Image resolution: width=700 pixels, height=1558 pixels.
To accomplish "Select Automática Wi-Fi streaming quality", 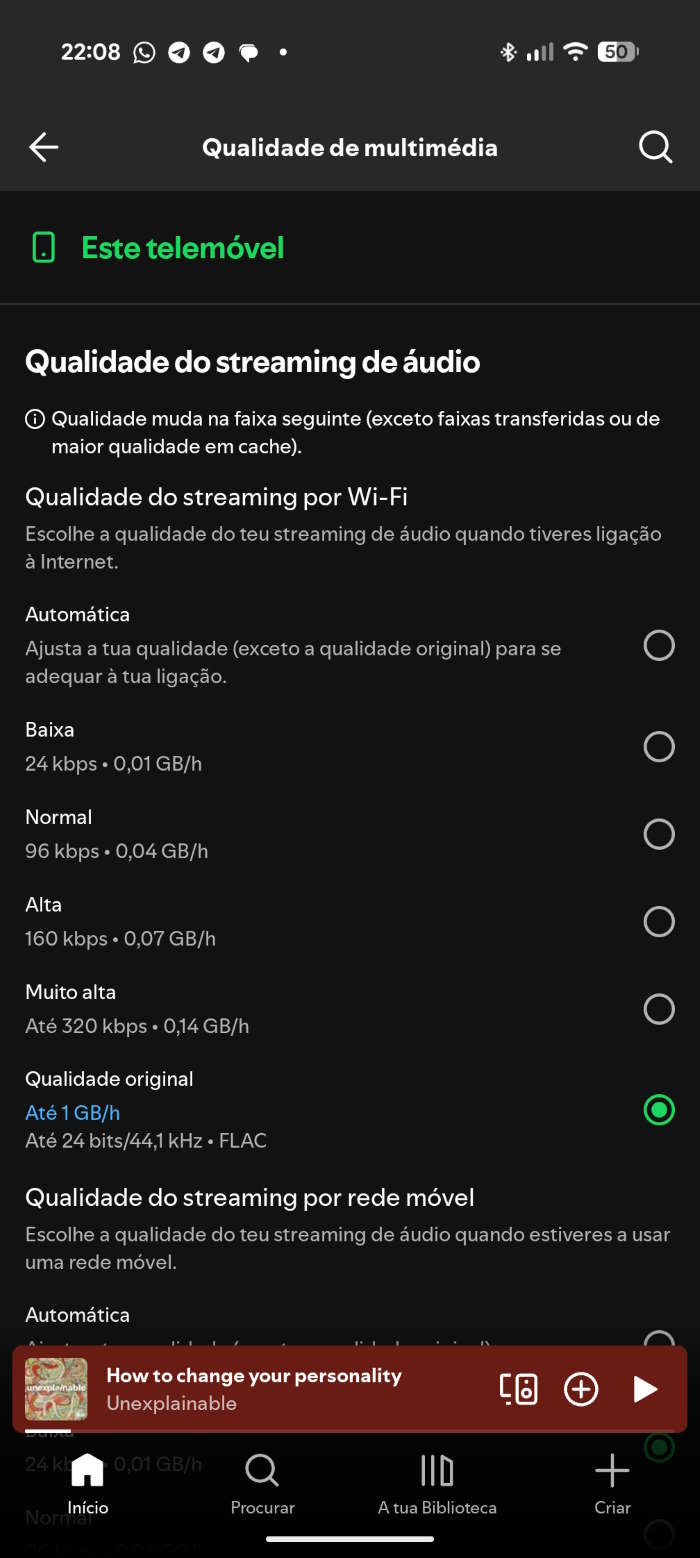I will [x=658, y=646].
